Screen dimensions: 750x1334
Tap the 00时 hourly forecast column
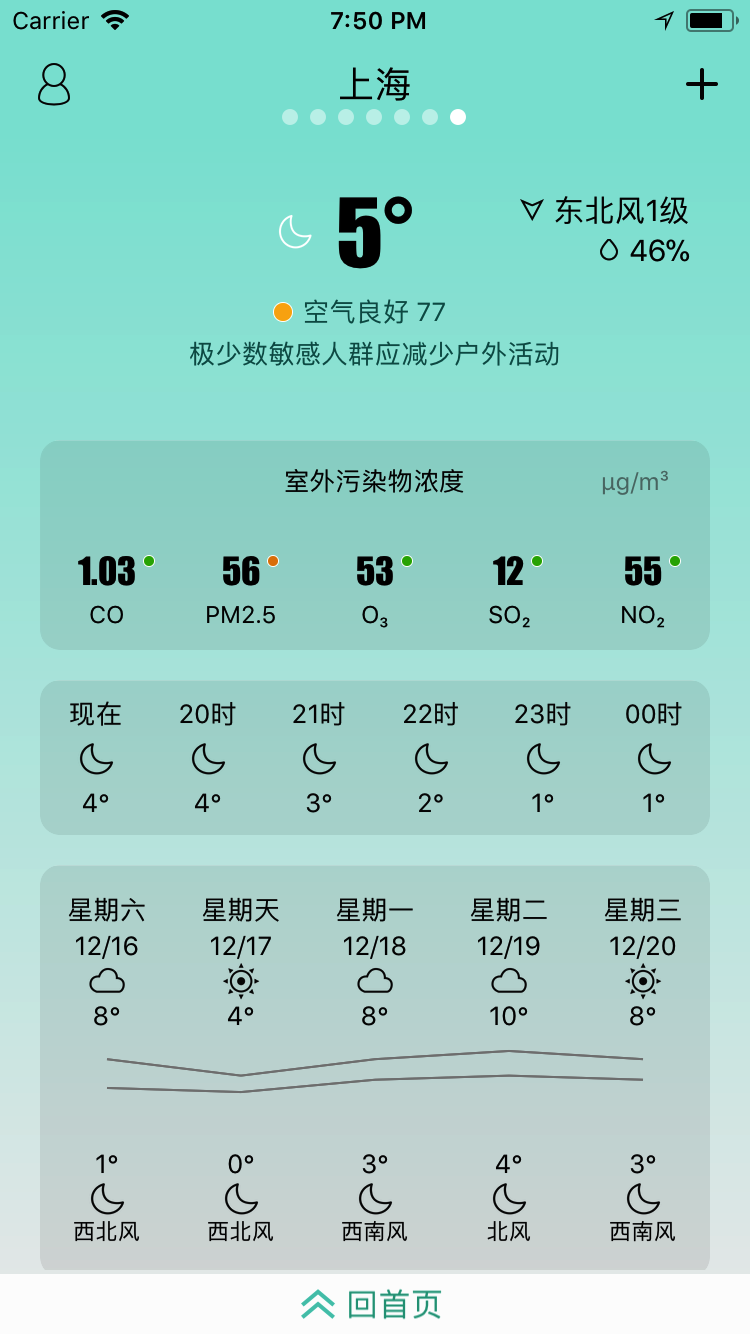pyautogui.click(x=653, y=760)
